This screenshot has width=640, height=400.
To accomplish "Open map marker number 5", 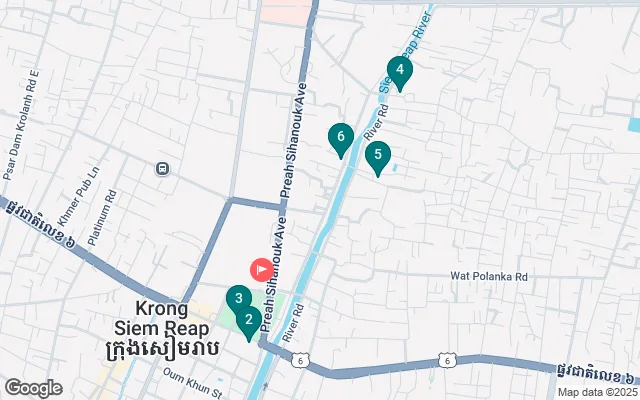I will tap(377, 155).
